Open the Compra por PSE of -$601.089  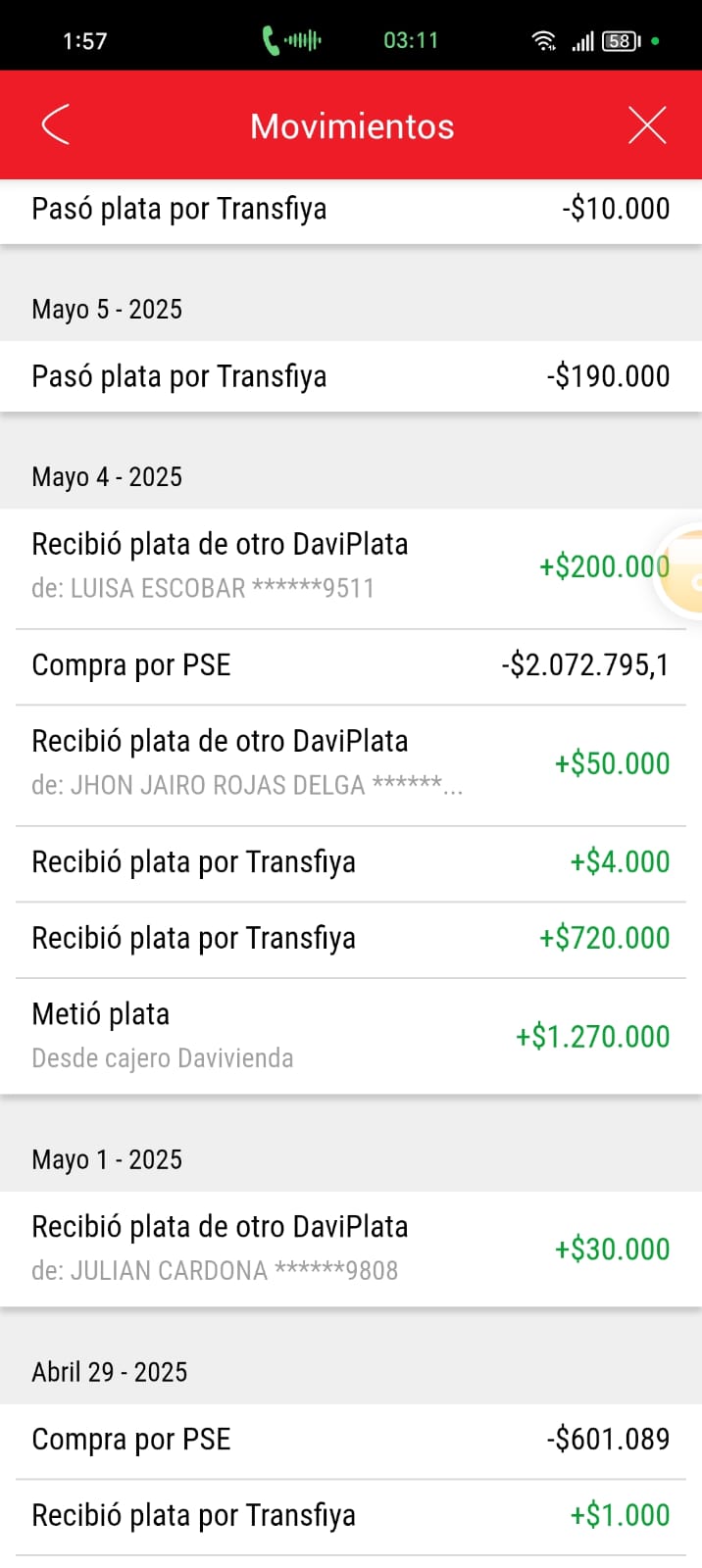click(x=350, y=1440)
